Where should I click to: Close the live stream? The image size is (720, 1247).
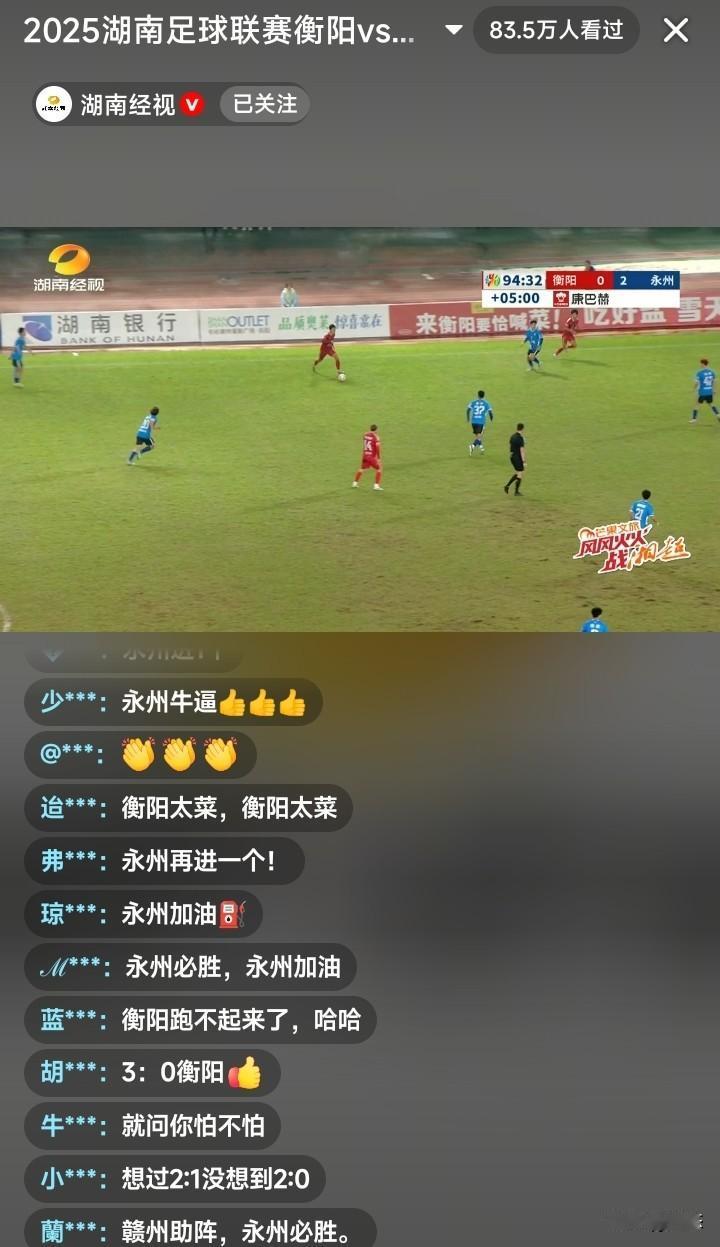click(x=676, y=30)
